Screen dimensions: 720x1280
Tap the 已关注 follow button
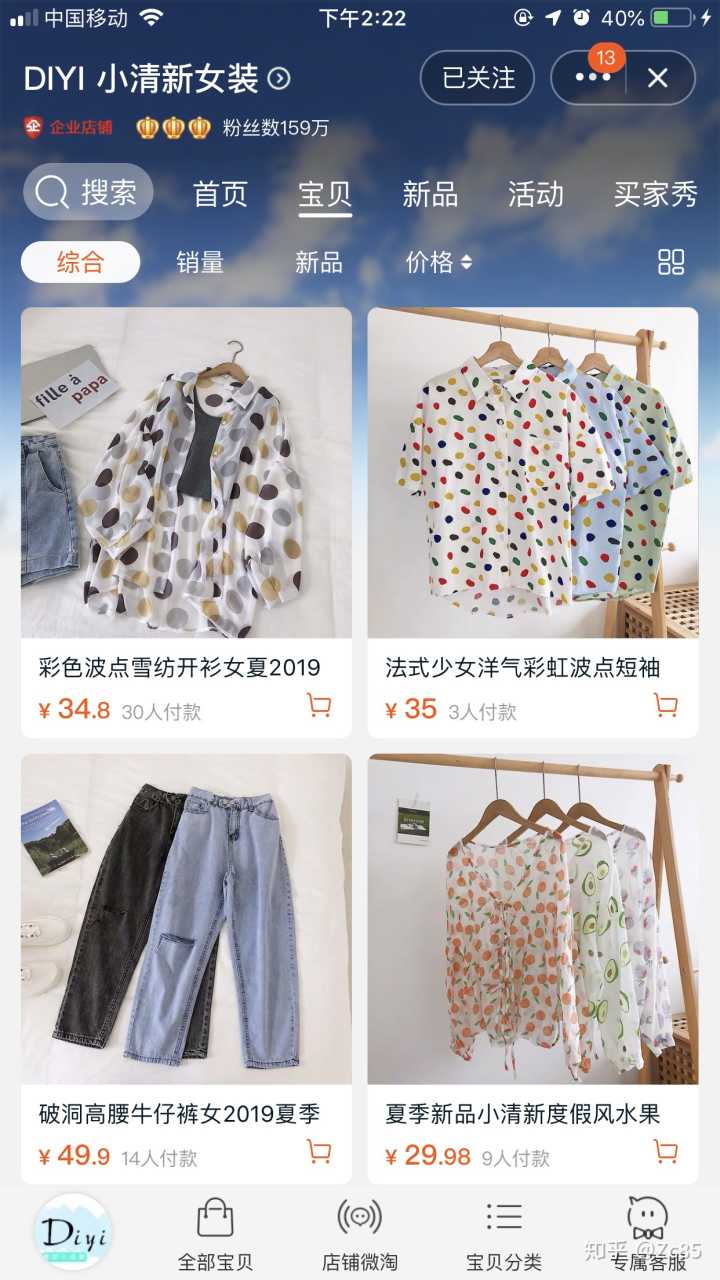click(x=478, y=78)
